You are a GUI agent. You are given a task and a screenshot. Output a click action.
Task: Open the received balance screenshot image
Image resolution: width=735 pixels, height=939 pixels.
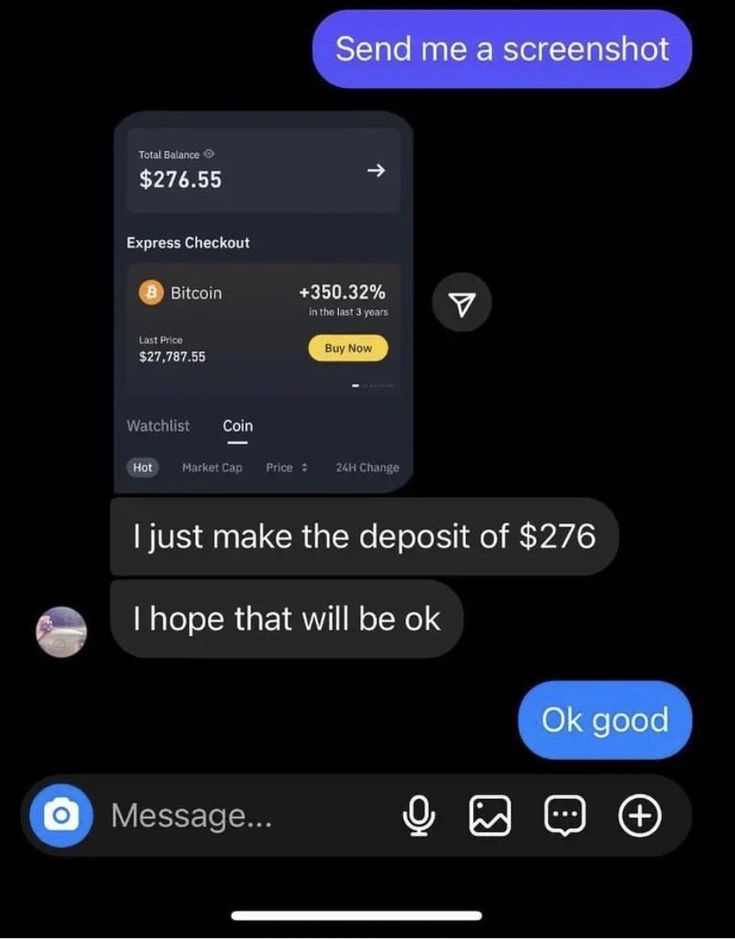263,302
